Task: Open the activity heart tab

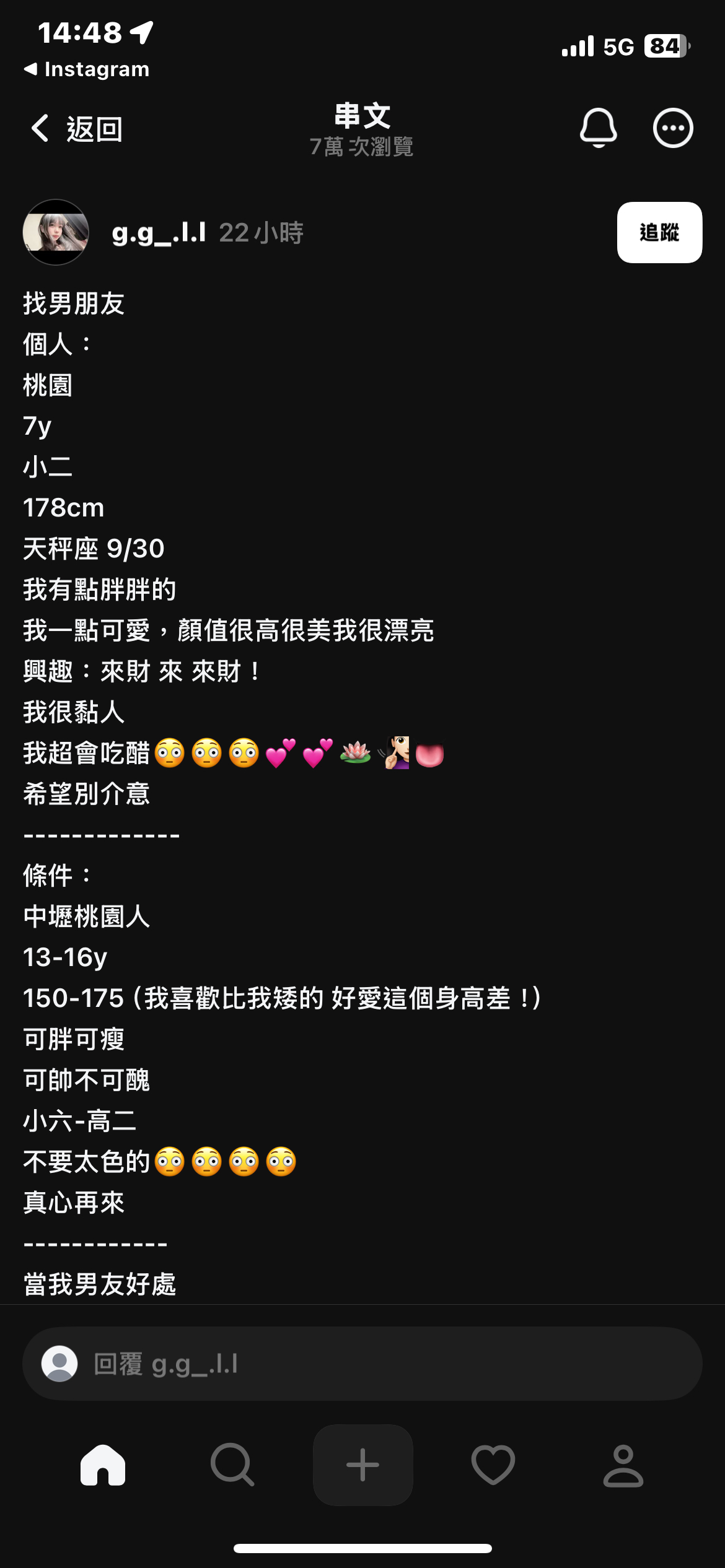Action: (x=493, y=1465)
